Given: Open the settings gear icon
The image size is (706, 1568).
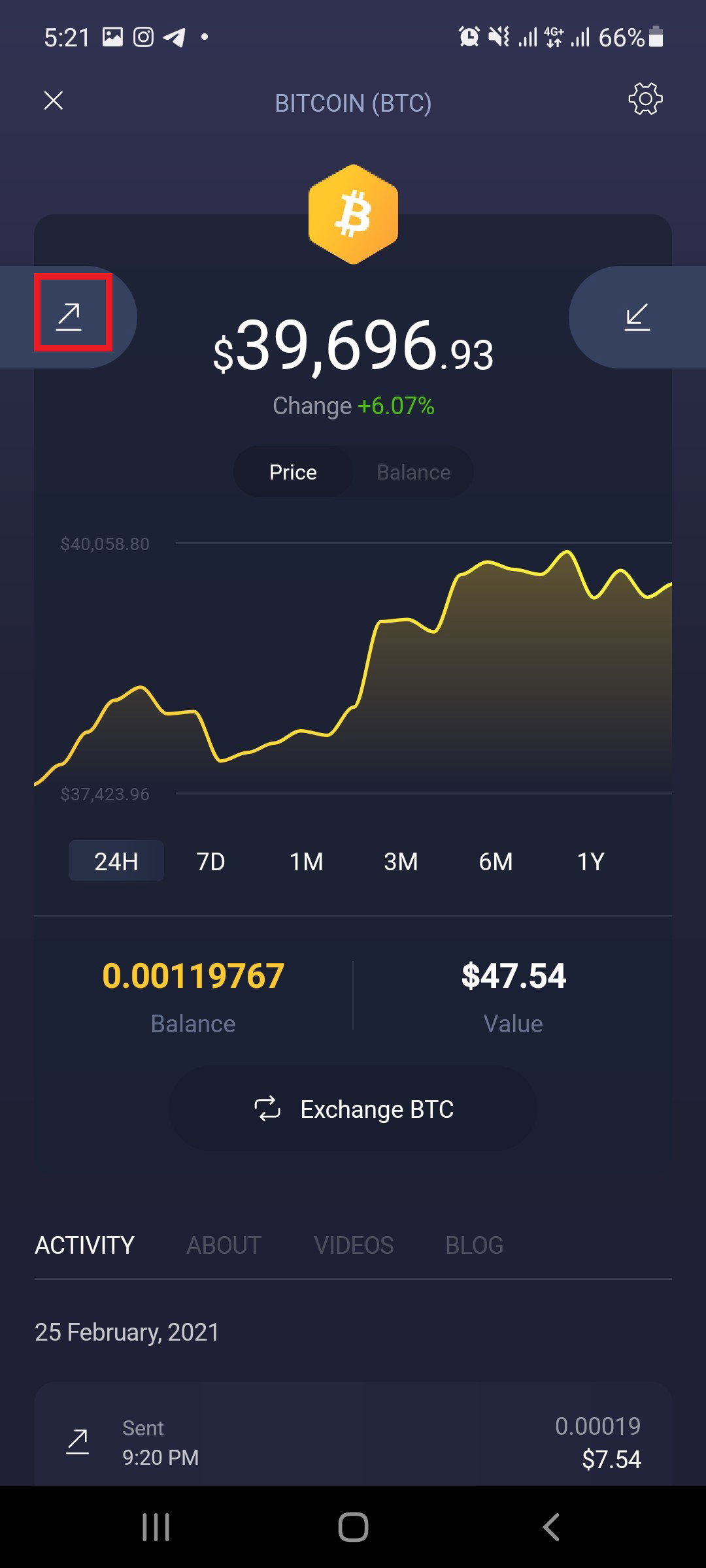Looking at the screenshot, I should tap(645, 99).
